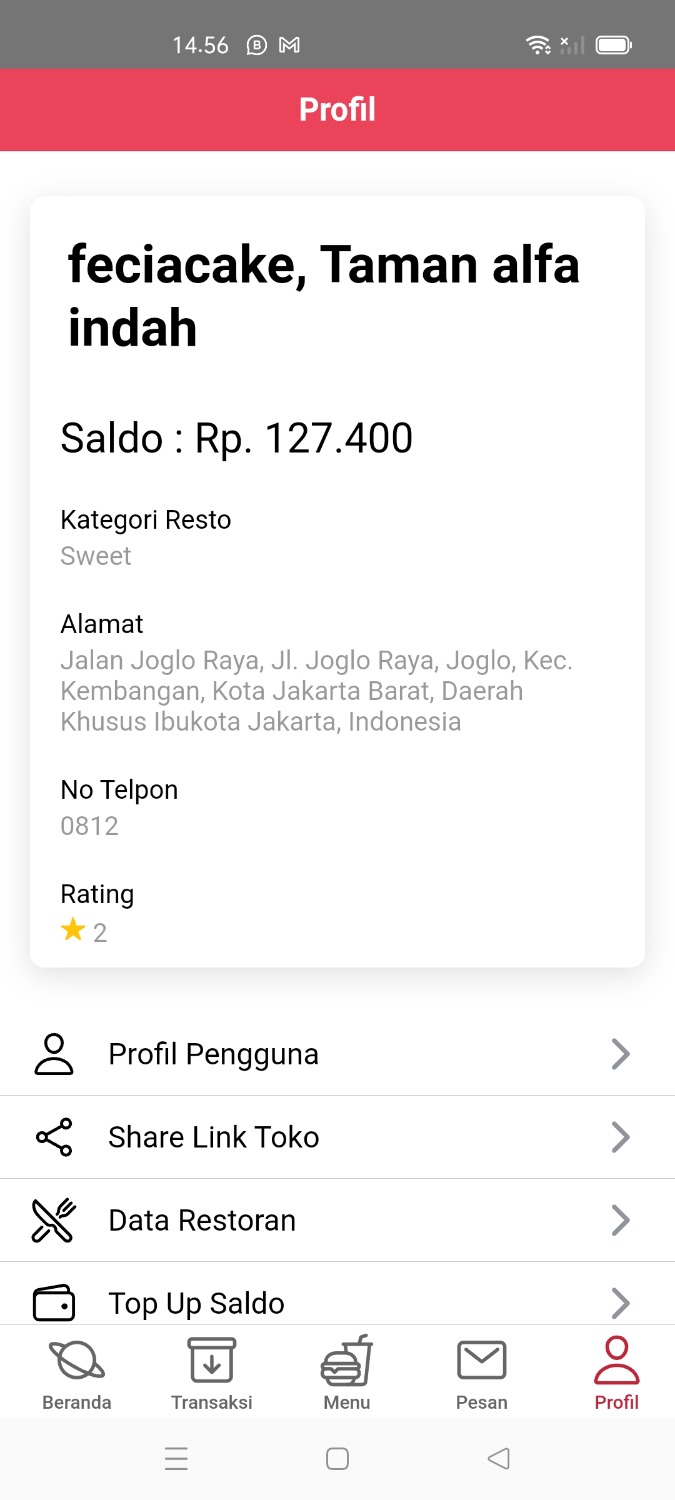The height and width of the screenshot is (1500, 675).
Task: Tap the system home button
Action: [338, 1459]
